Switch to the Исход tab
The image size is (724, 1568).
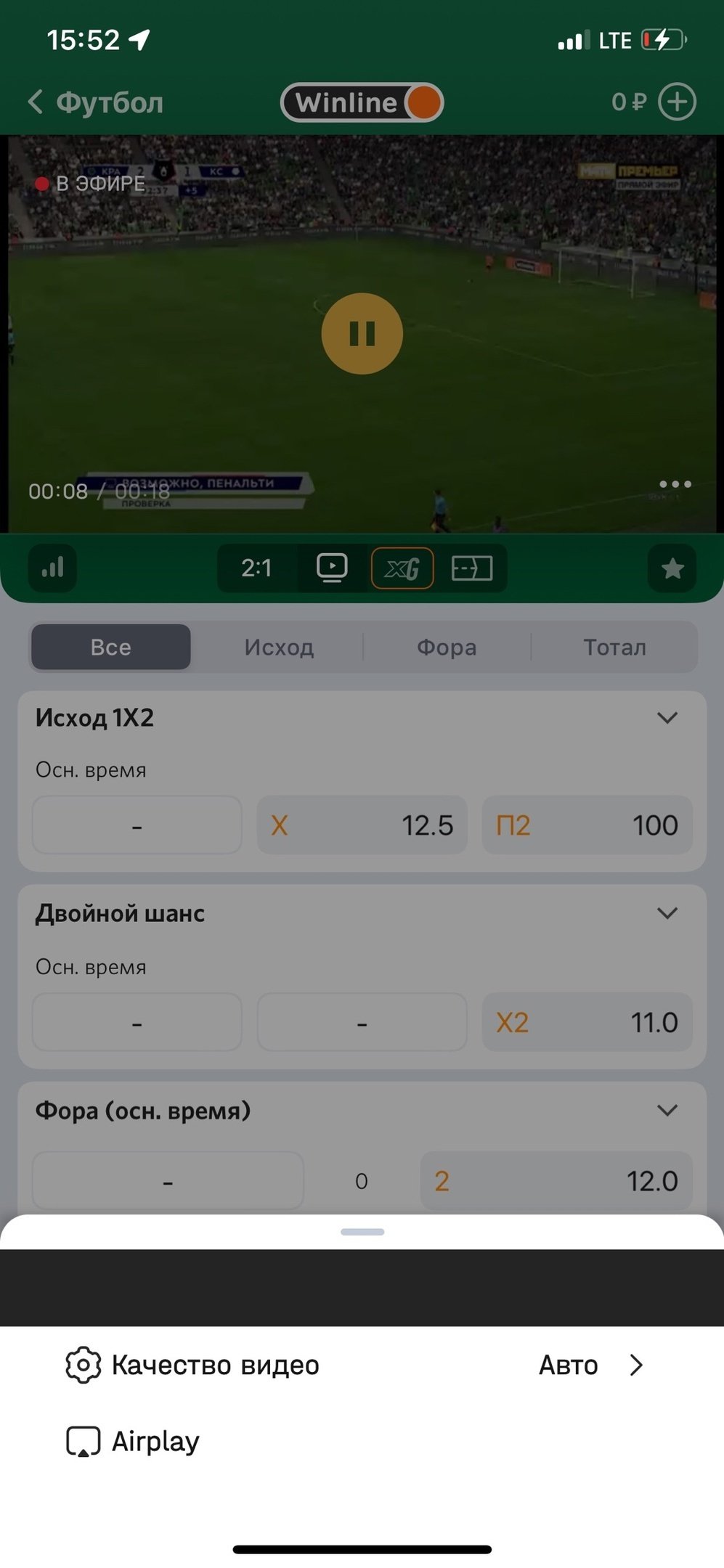279,647
